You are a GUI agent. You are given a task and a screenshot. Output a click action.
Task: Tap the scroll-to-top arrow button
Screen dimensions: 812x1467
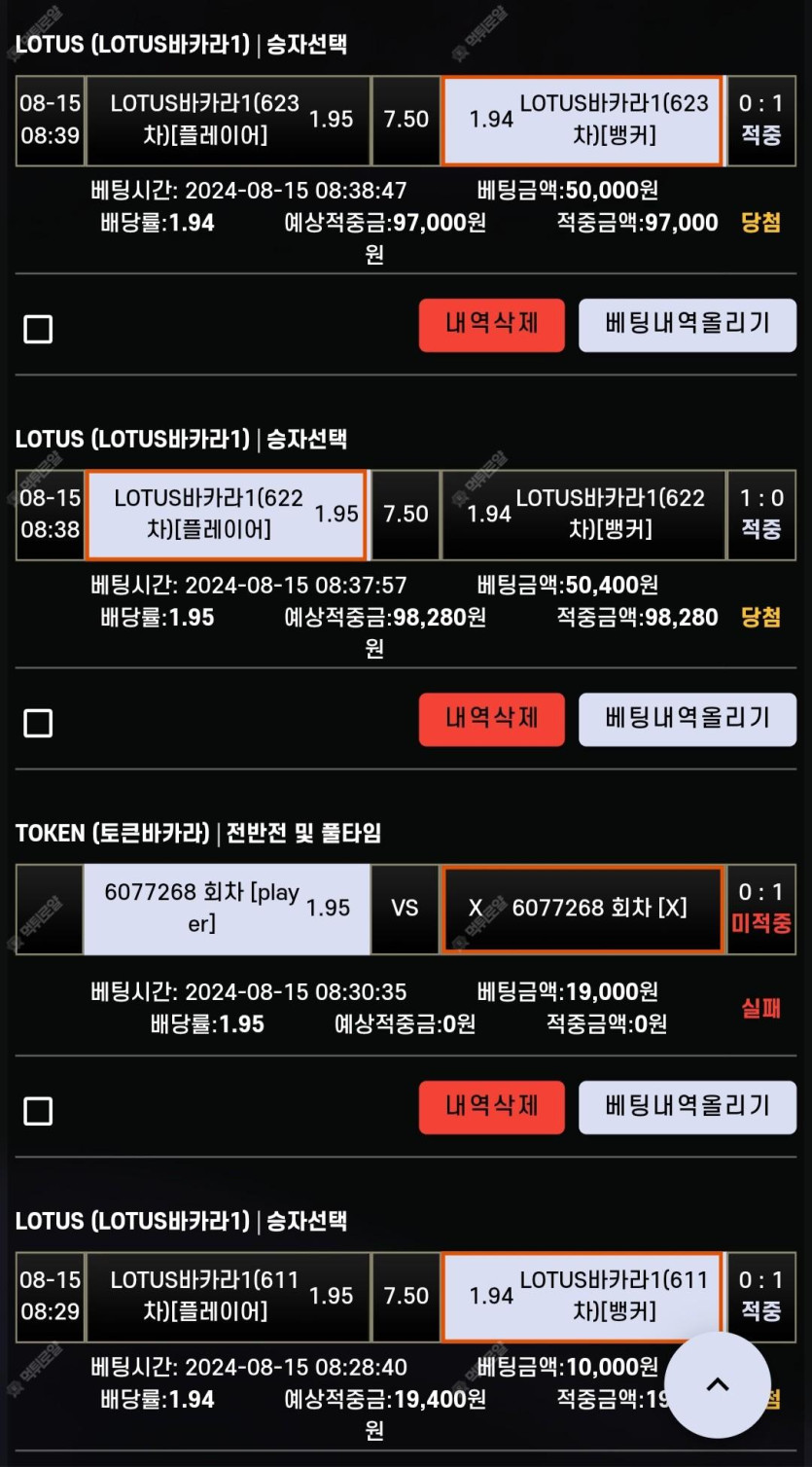pyautogui.click(x=718, y=1385)
